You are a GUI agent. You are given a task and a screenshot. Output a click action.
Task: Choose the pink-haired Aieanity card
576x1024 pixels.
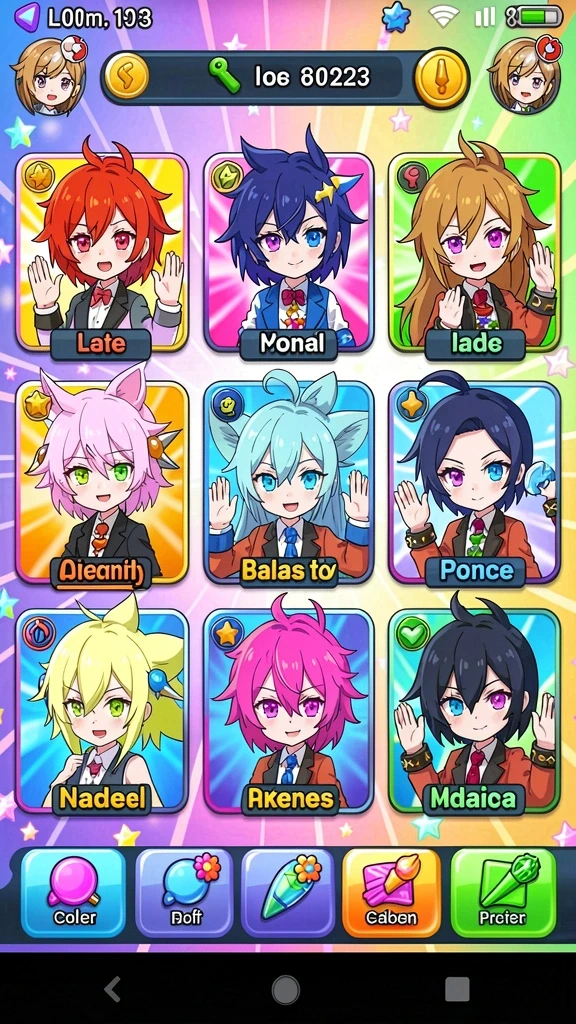(x=103, y=483)
